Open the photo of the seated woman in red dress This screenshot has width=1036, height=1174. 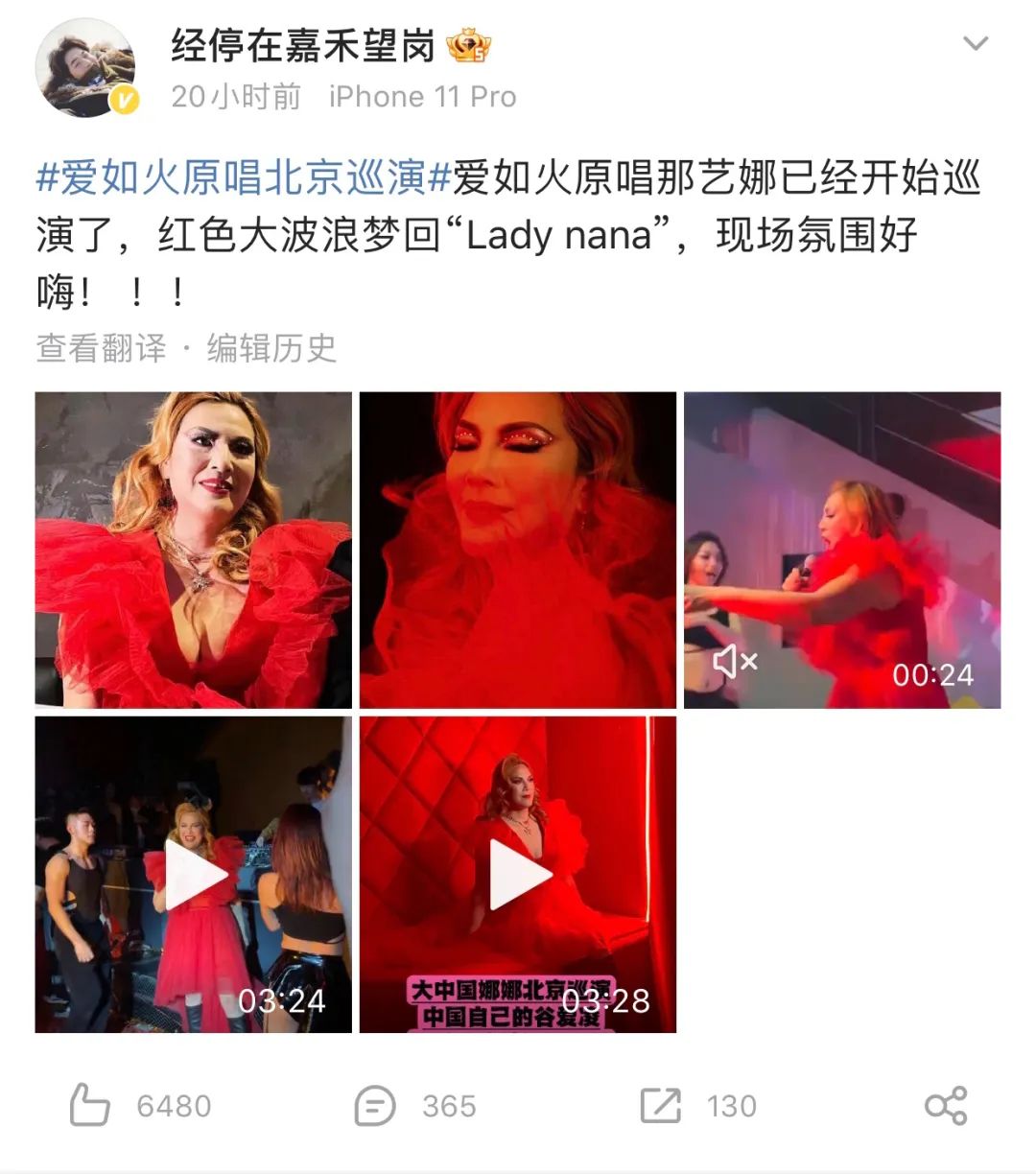[x=193, y=550]
